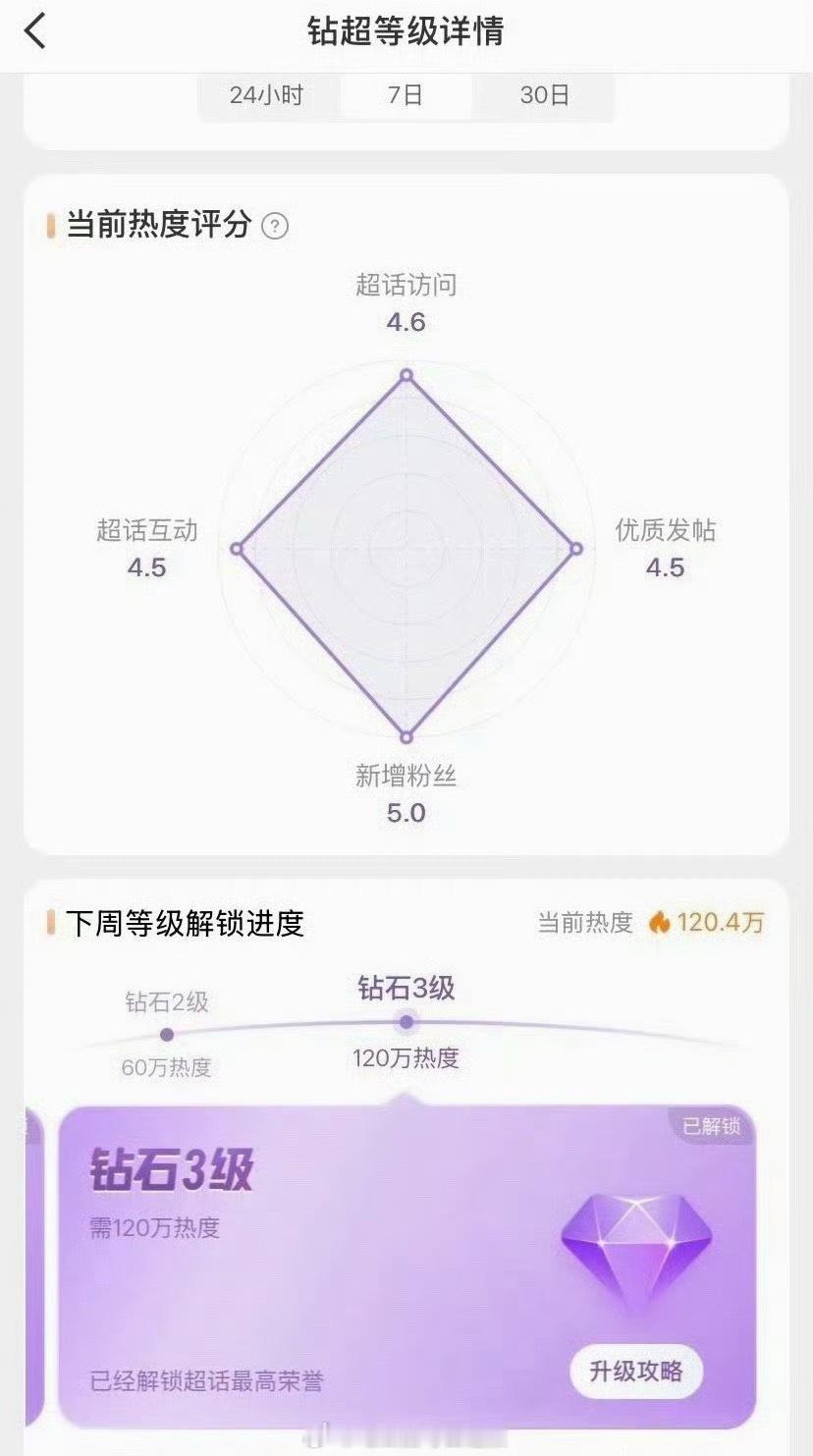The height and width of the screenshot is (1456, 813).
Task: Click the flame icon next to 120.4万
Action: (658, 924)
